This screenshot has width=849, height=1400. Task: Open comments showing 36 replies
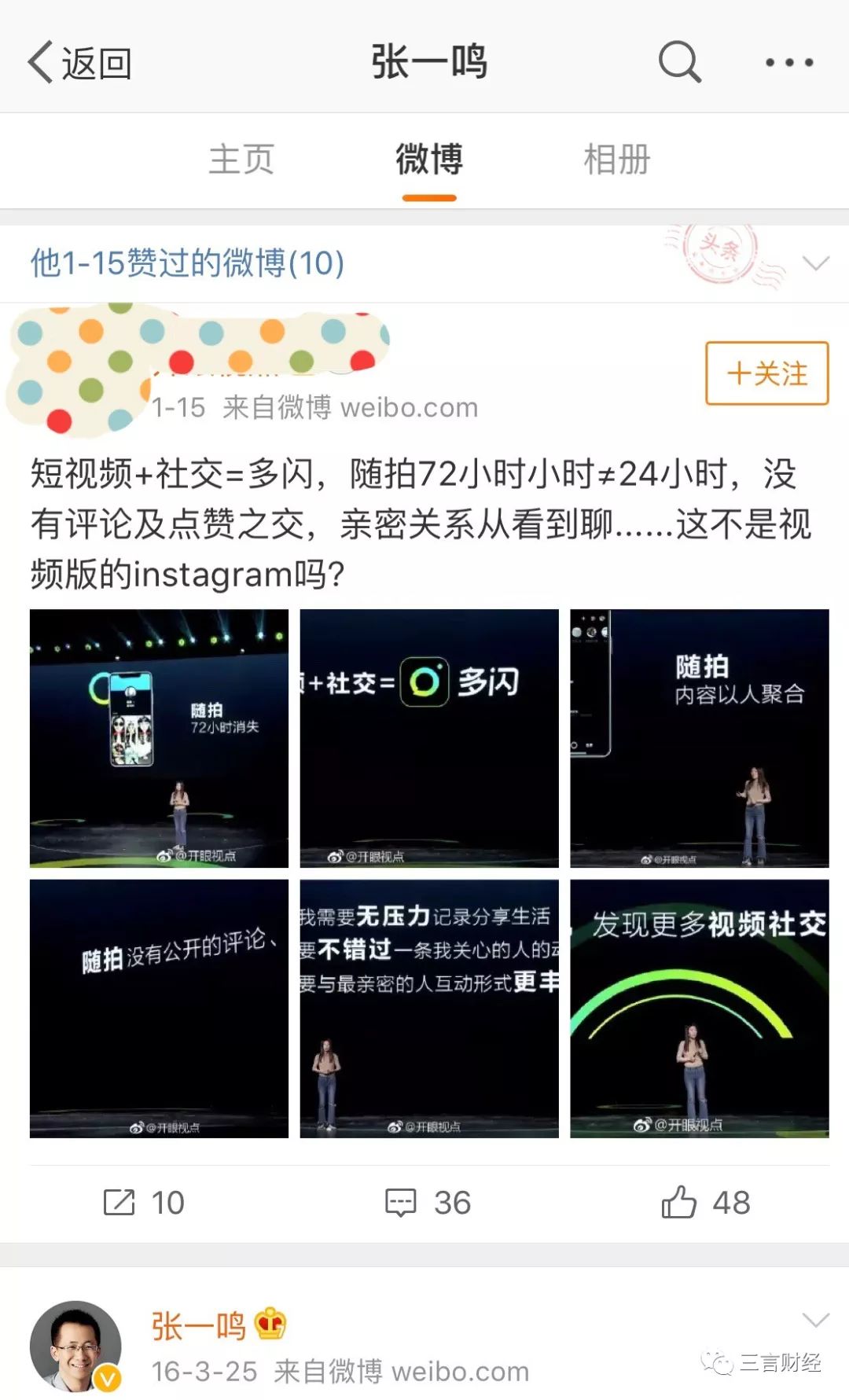click(428, 1203)
